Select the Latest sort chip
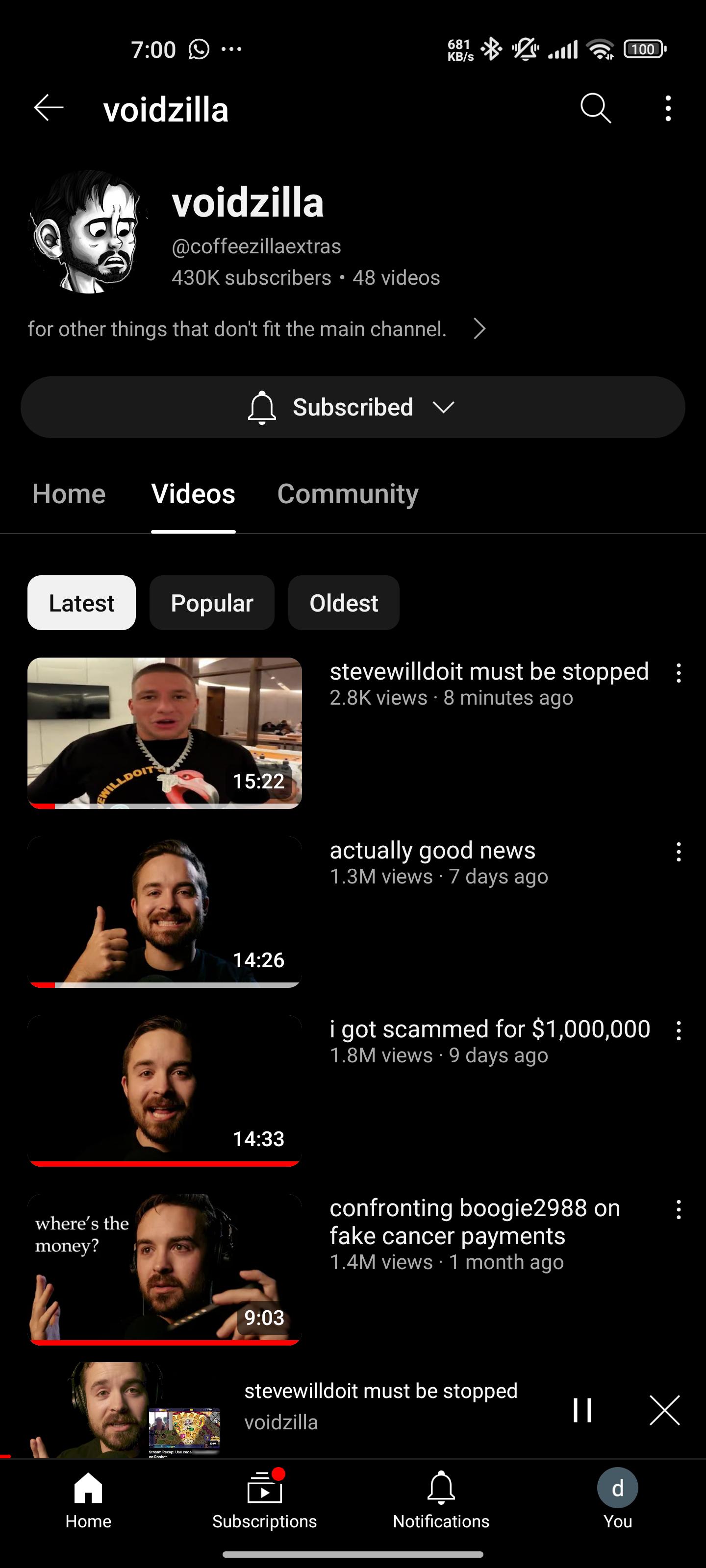 [x=81, y=603]
